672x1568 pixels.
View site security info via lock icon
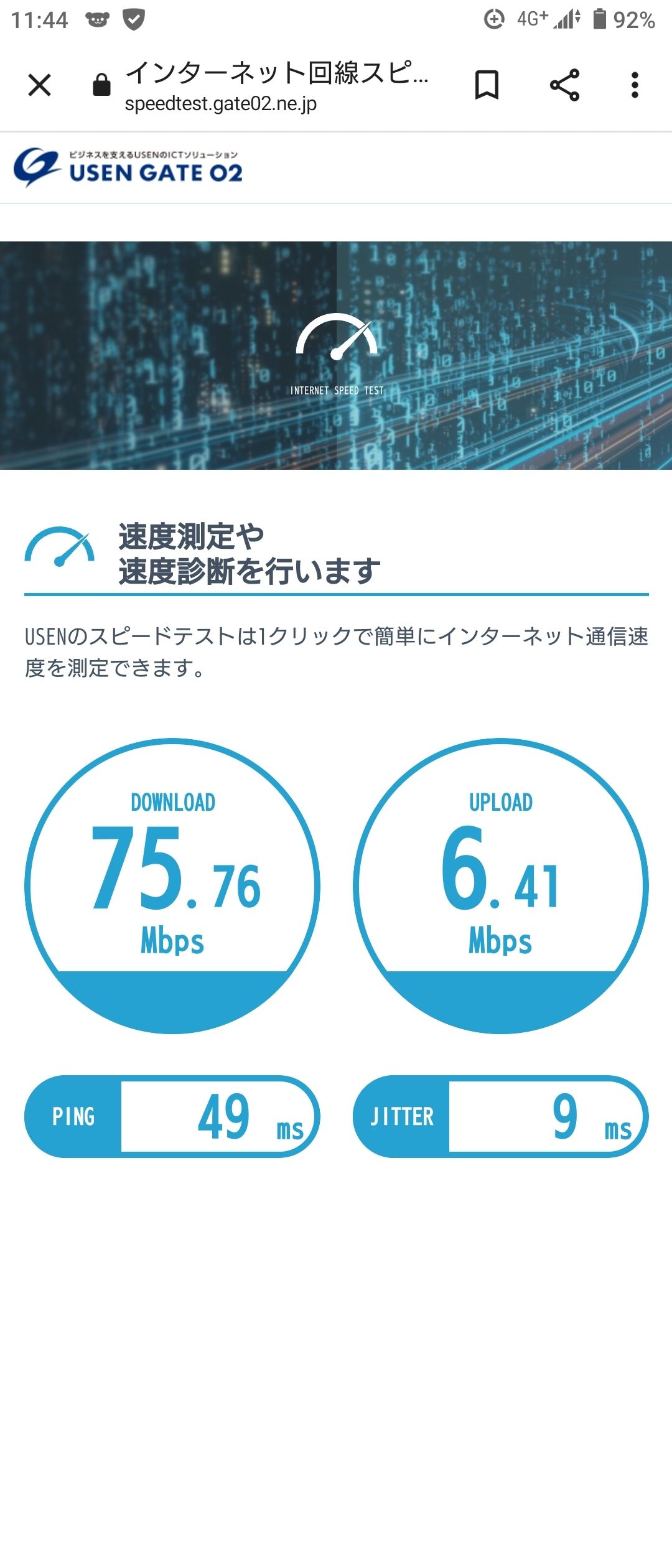[x=101, y=85]
